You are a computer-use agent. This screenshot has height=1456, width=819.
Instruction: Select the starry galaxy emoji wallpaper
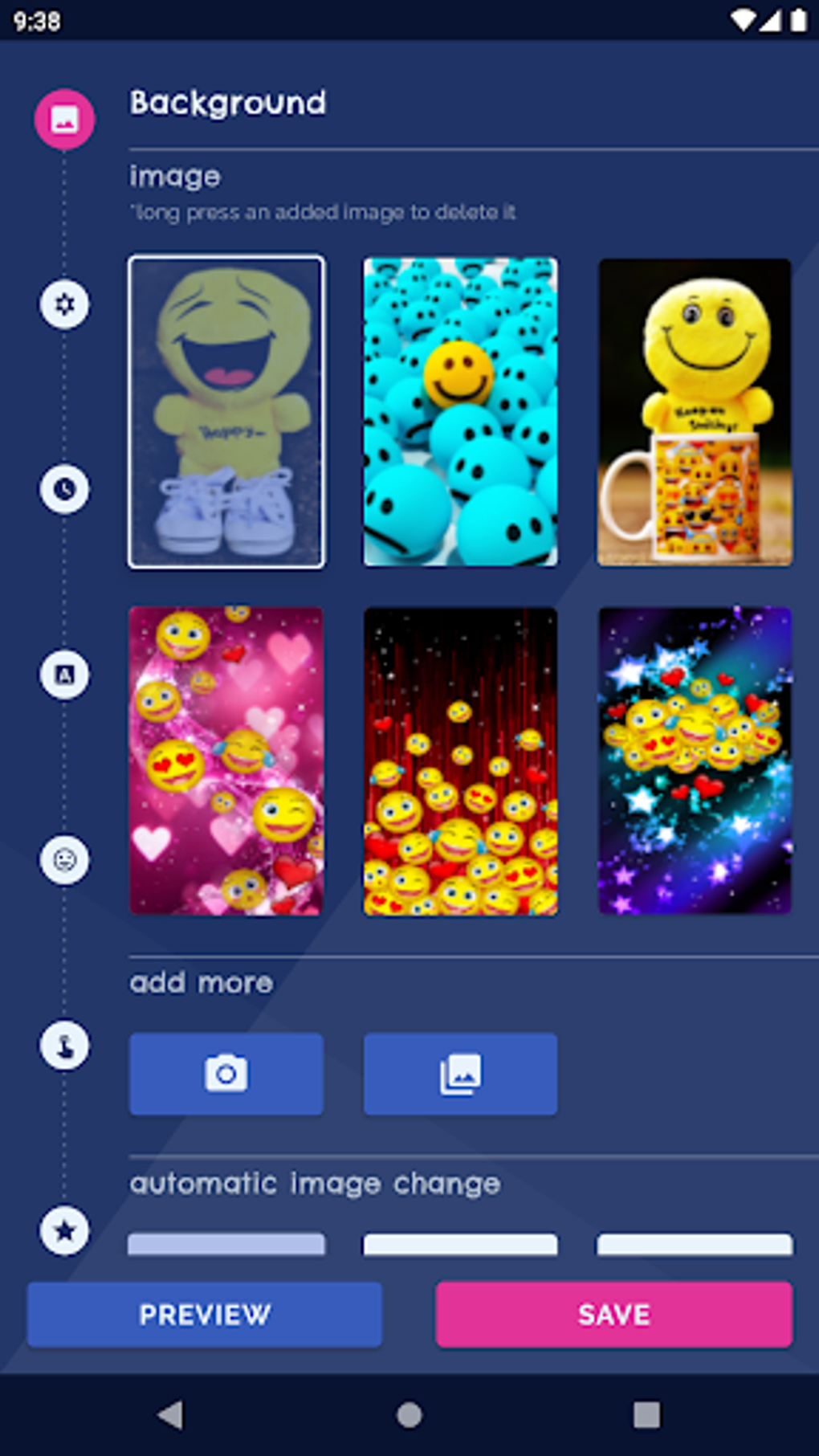694,761
